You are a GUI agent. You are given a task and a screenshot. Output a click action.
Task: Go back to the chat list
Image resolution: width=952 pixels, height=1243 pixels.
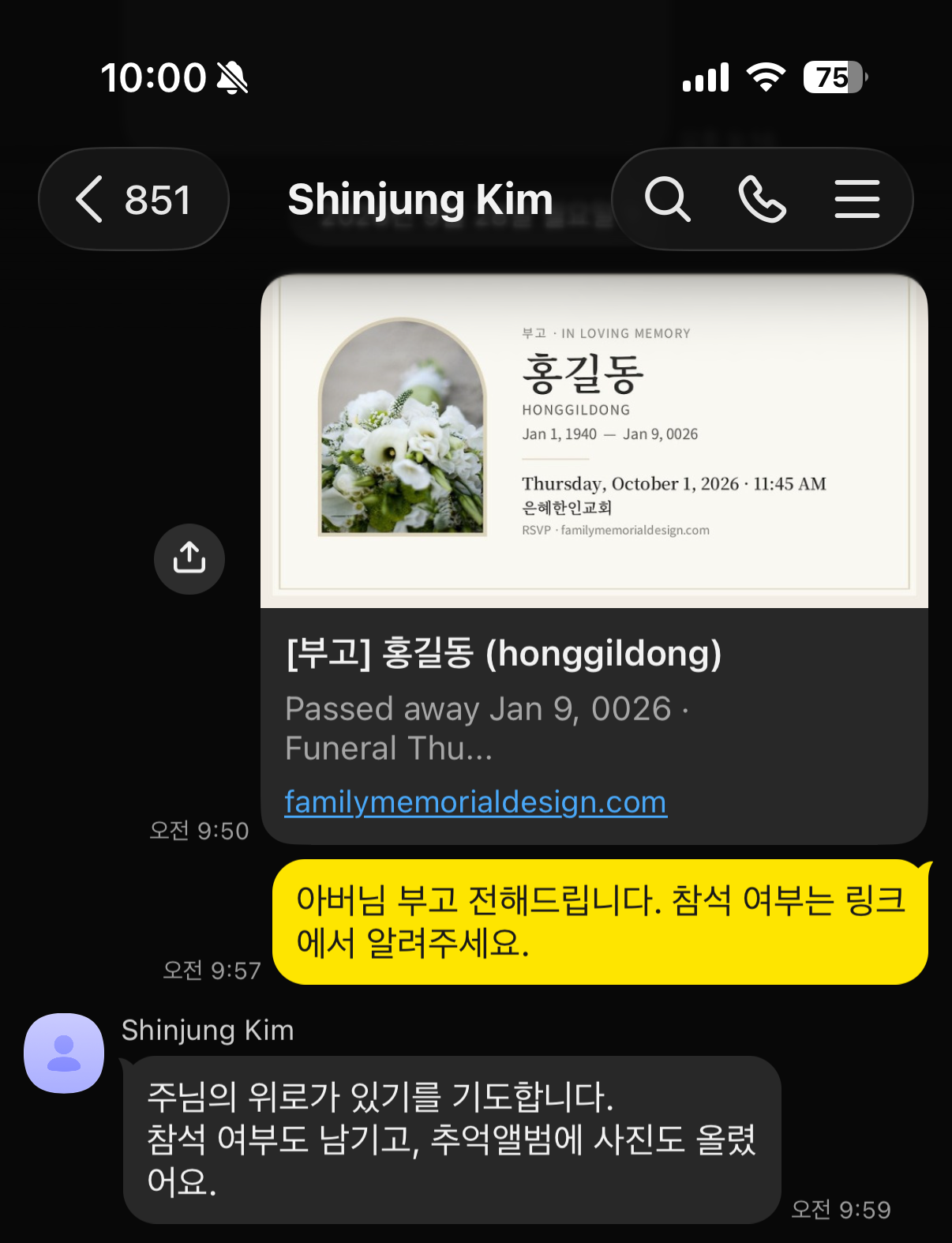(133, 199)
